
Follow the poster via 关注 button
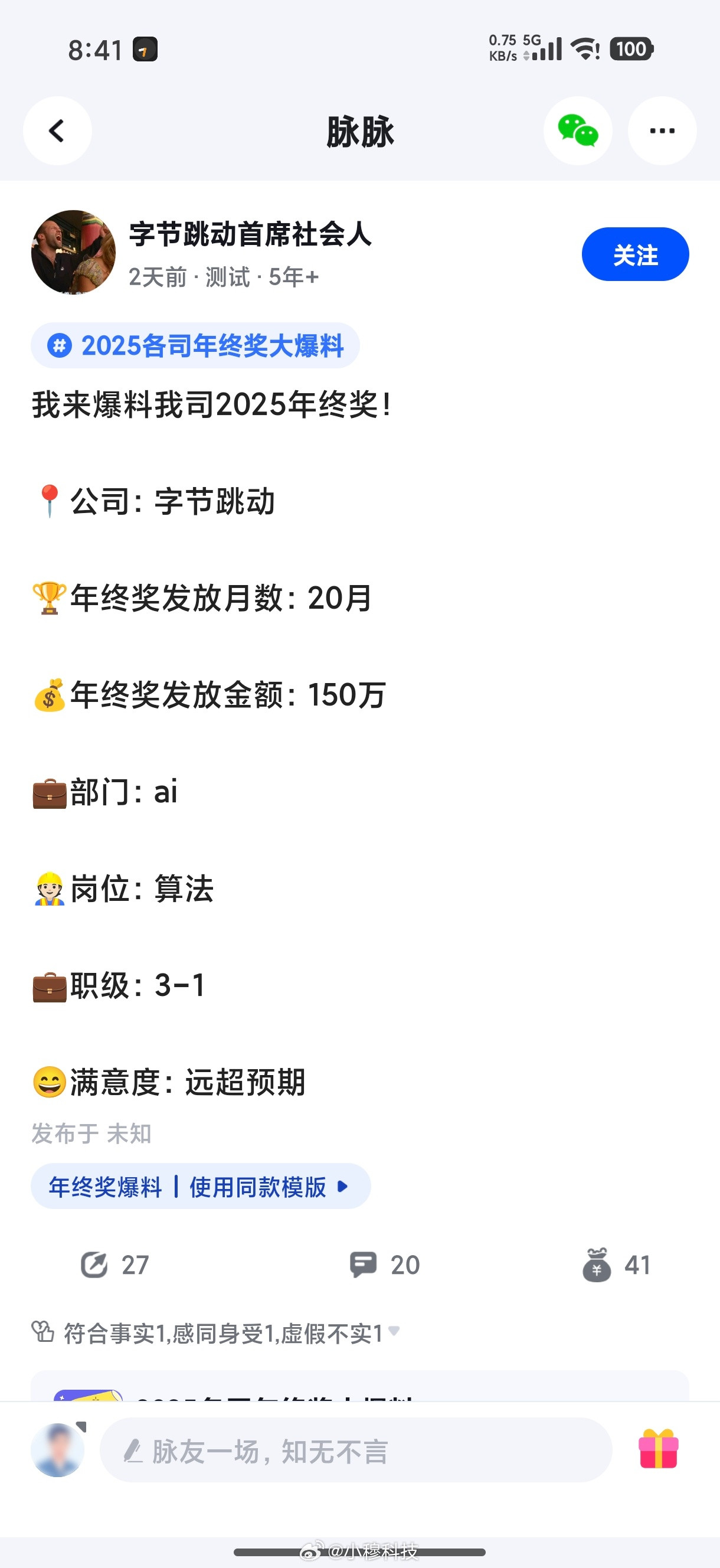tap(635, 254)
